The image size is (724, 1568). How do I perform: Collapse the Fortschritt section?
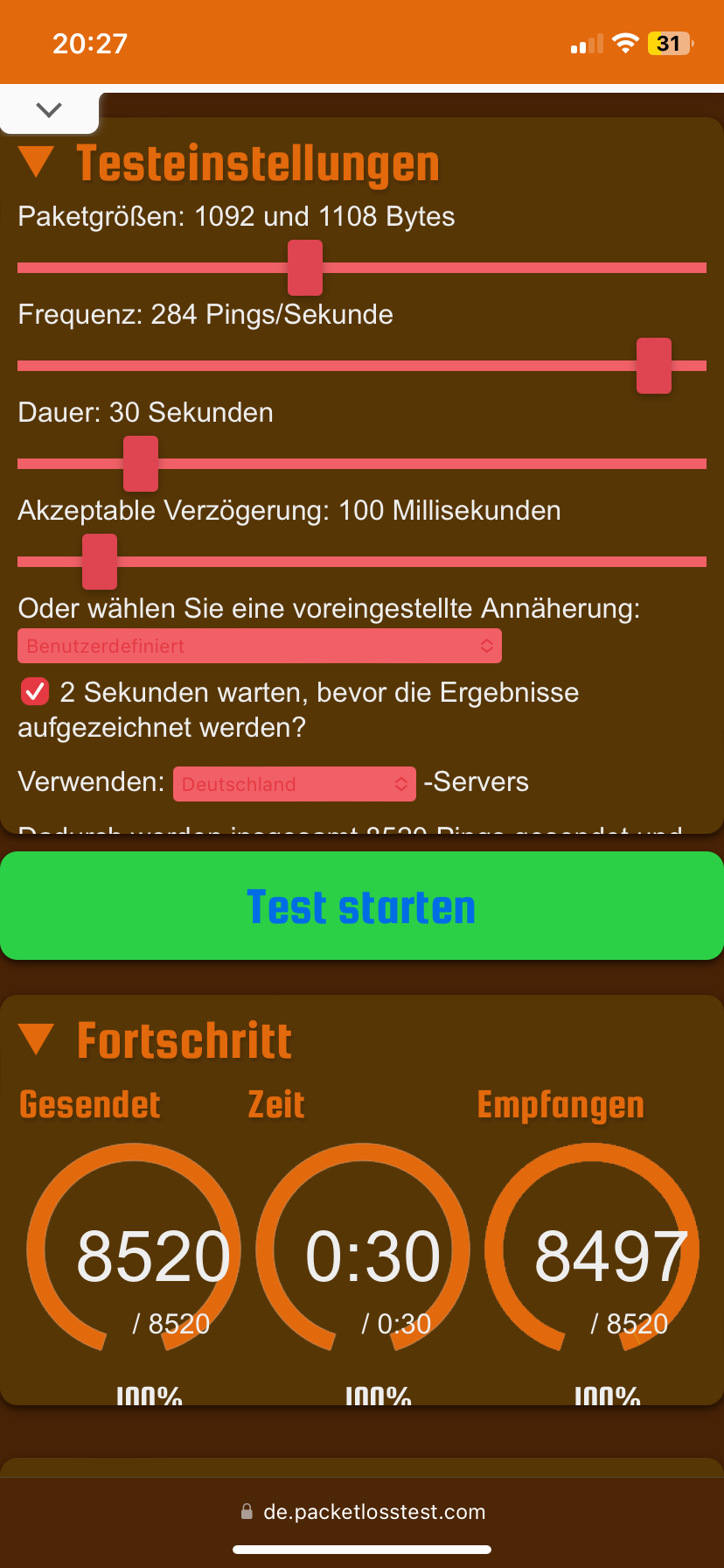37,1039
